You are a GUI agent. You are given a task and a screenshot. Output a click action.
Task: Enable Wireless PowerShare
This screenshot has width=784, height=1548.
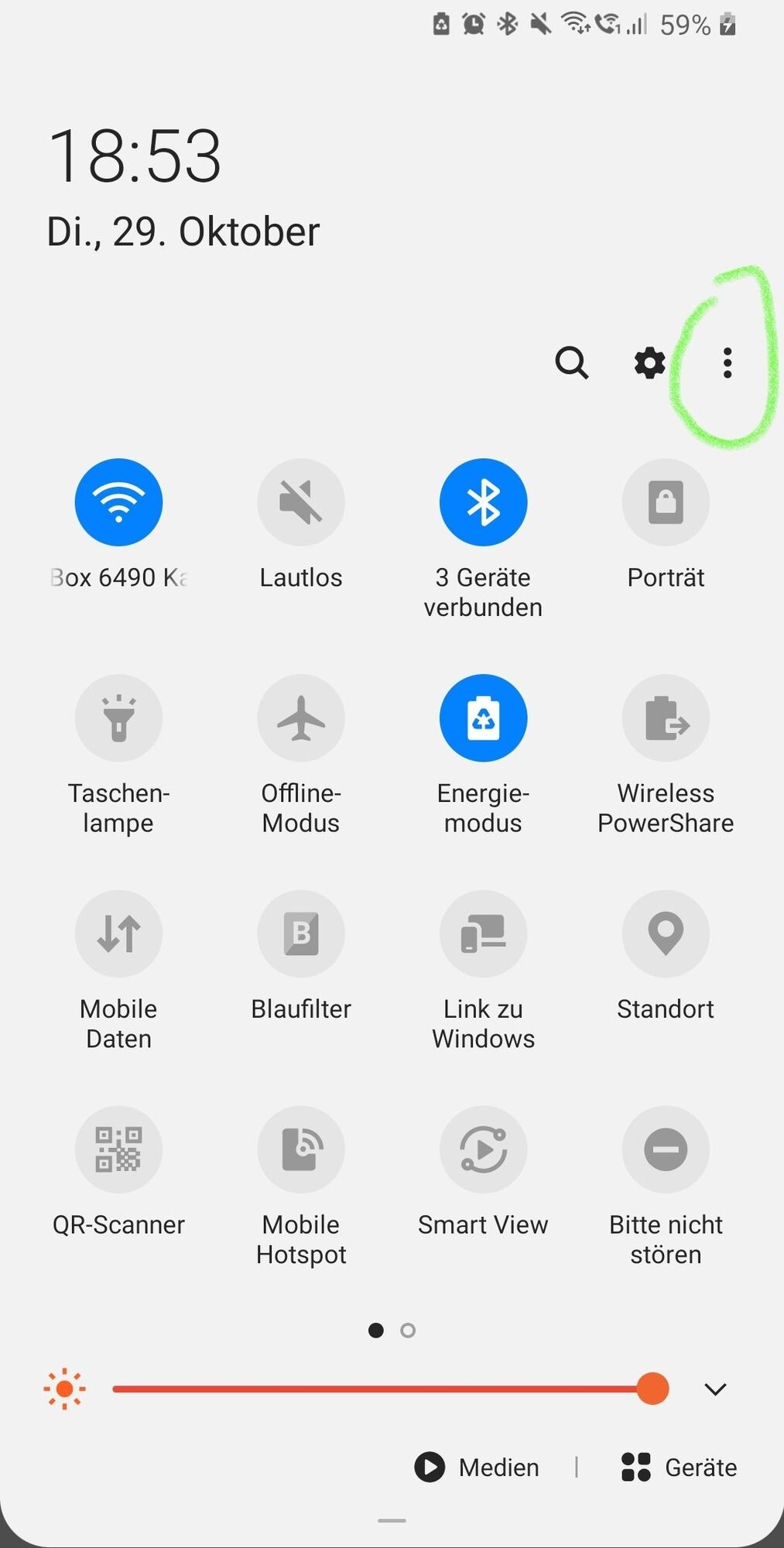tap(666, 718)
